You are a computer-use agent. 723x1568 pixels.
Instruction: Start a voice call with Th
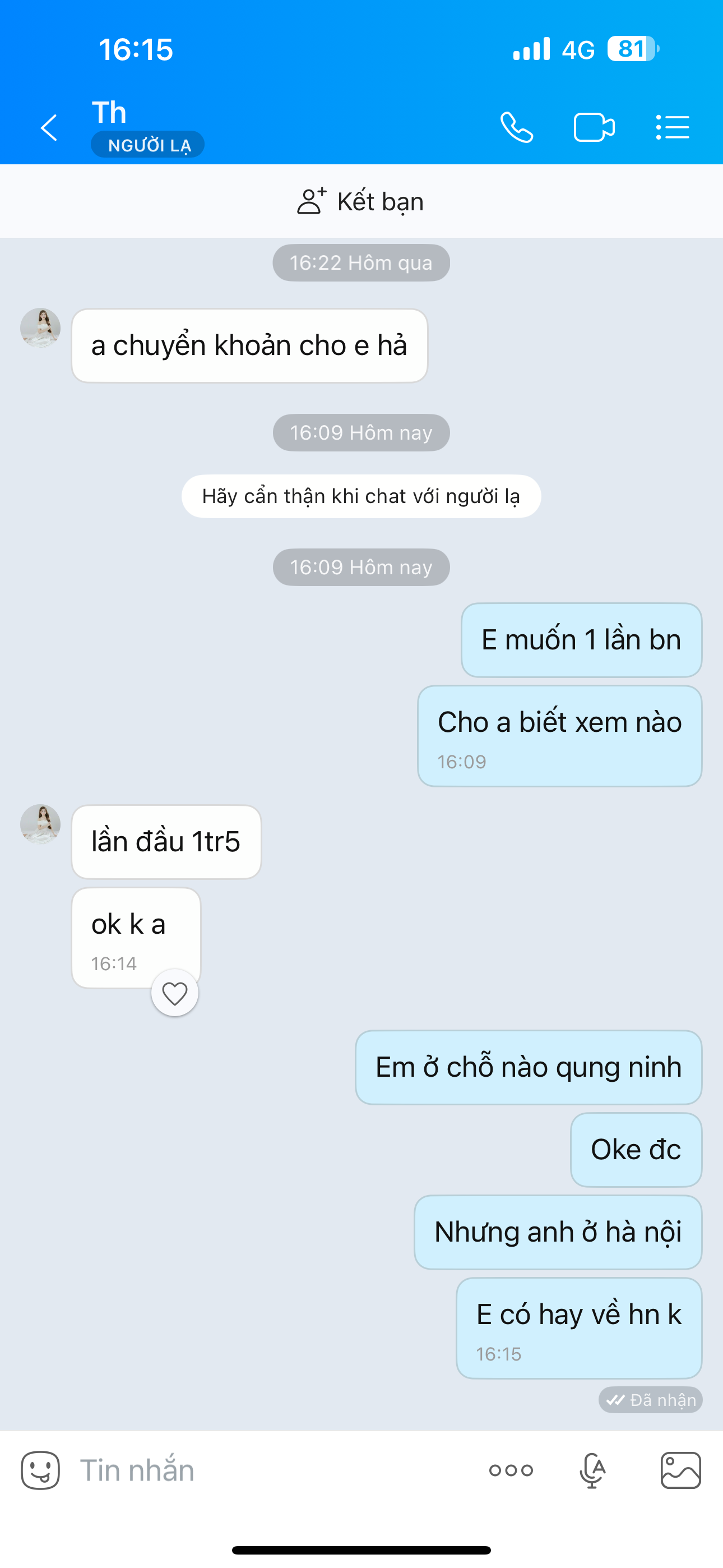click(x=517, y=128)
